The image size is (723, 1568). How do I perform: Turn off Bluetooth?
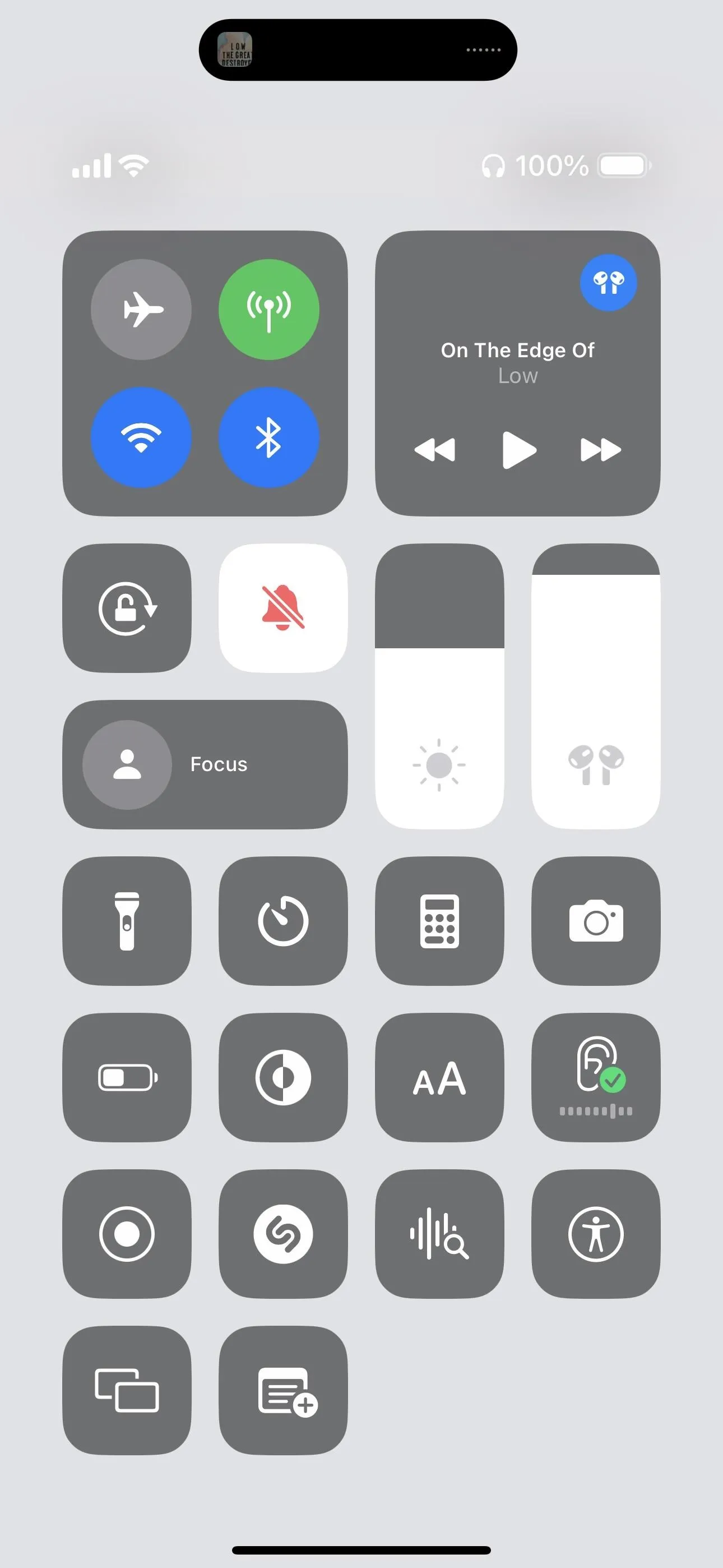[269, 437]
